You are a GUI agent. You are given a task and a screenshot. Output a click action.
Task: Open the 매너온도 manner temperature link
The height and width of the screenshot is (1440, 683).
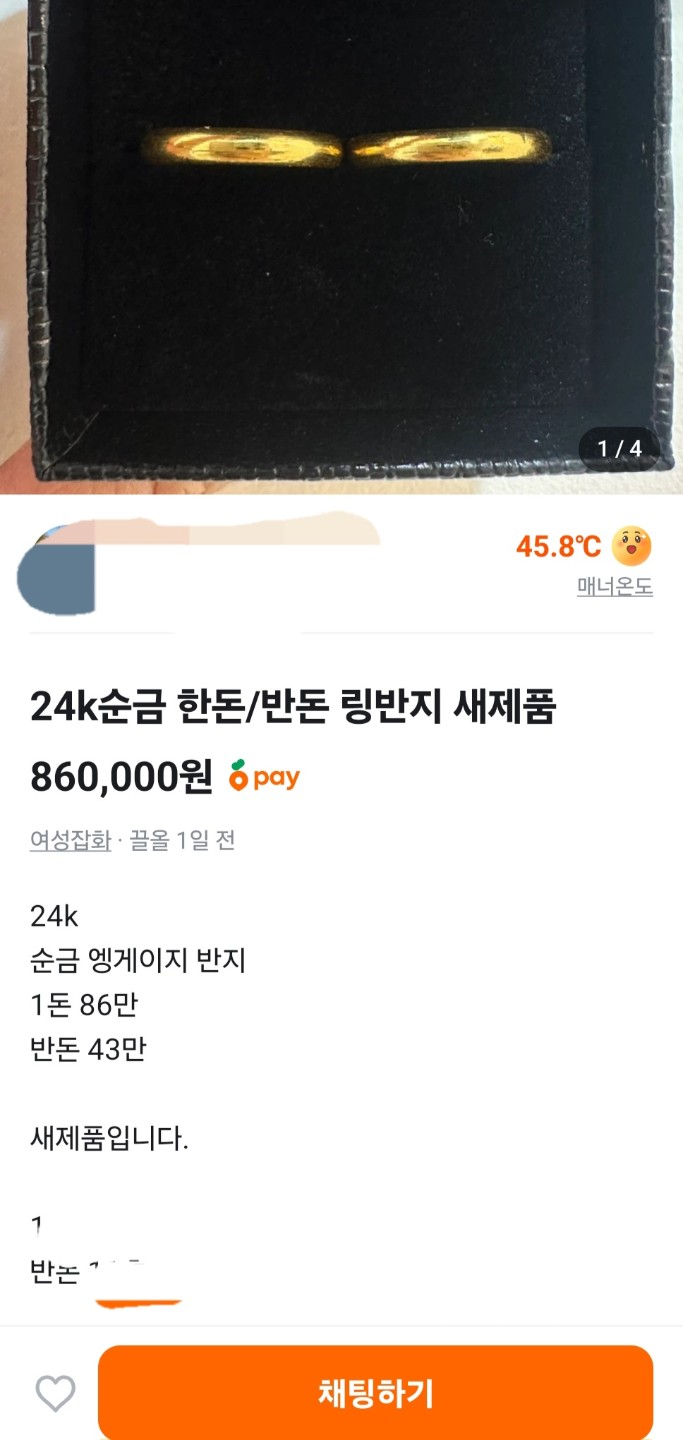tap(614, 587)
